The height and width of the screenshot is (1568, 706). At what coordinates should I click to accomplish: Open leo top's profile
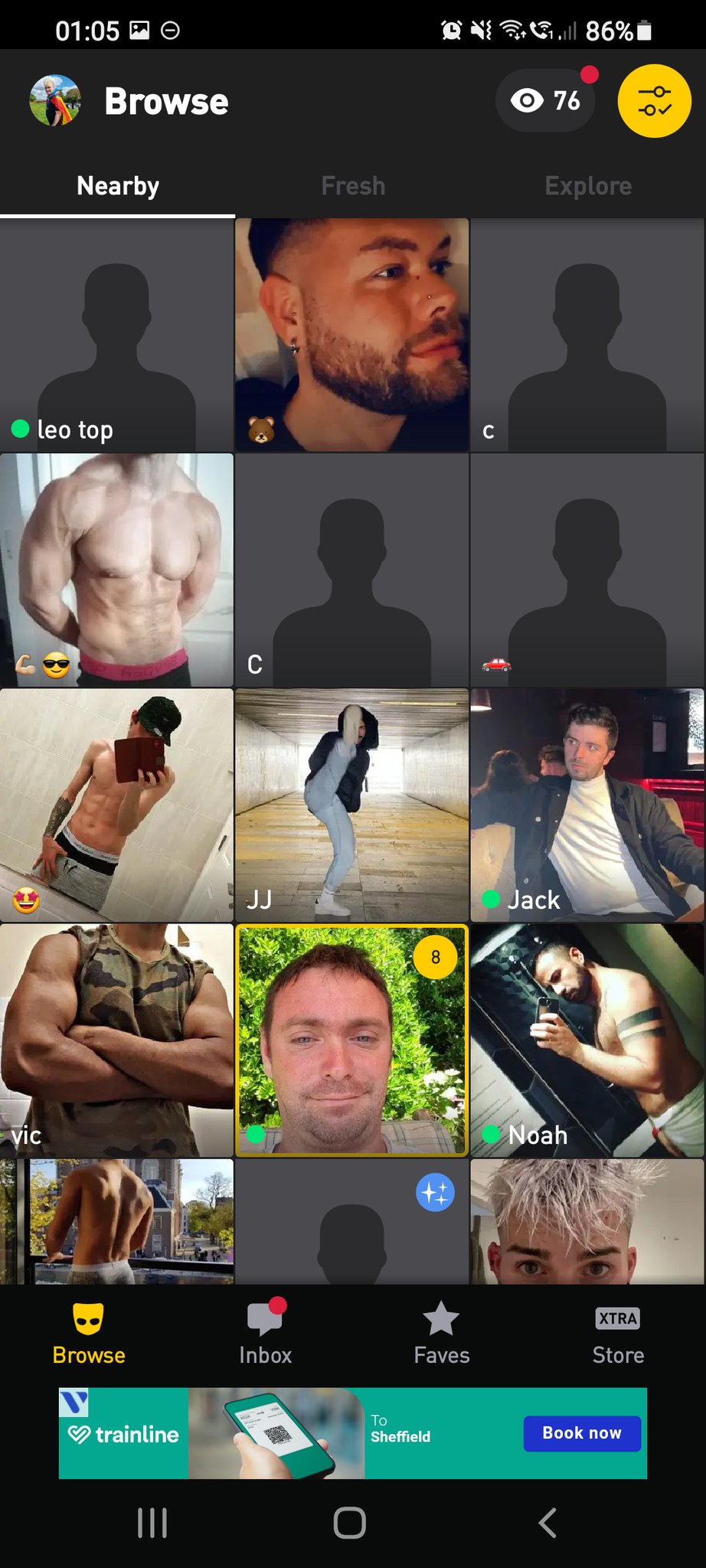tap(116, 335)
